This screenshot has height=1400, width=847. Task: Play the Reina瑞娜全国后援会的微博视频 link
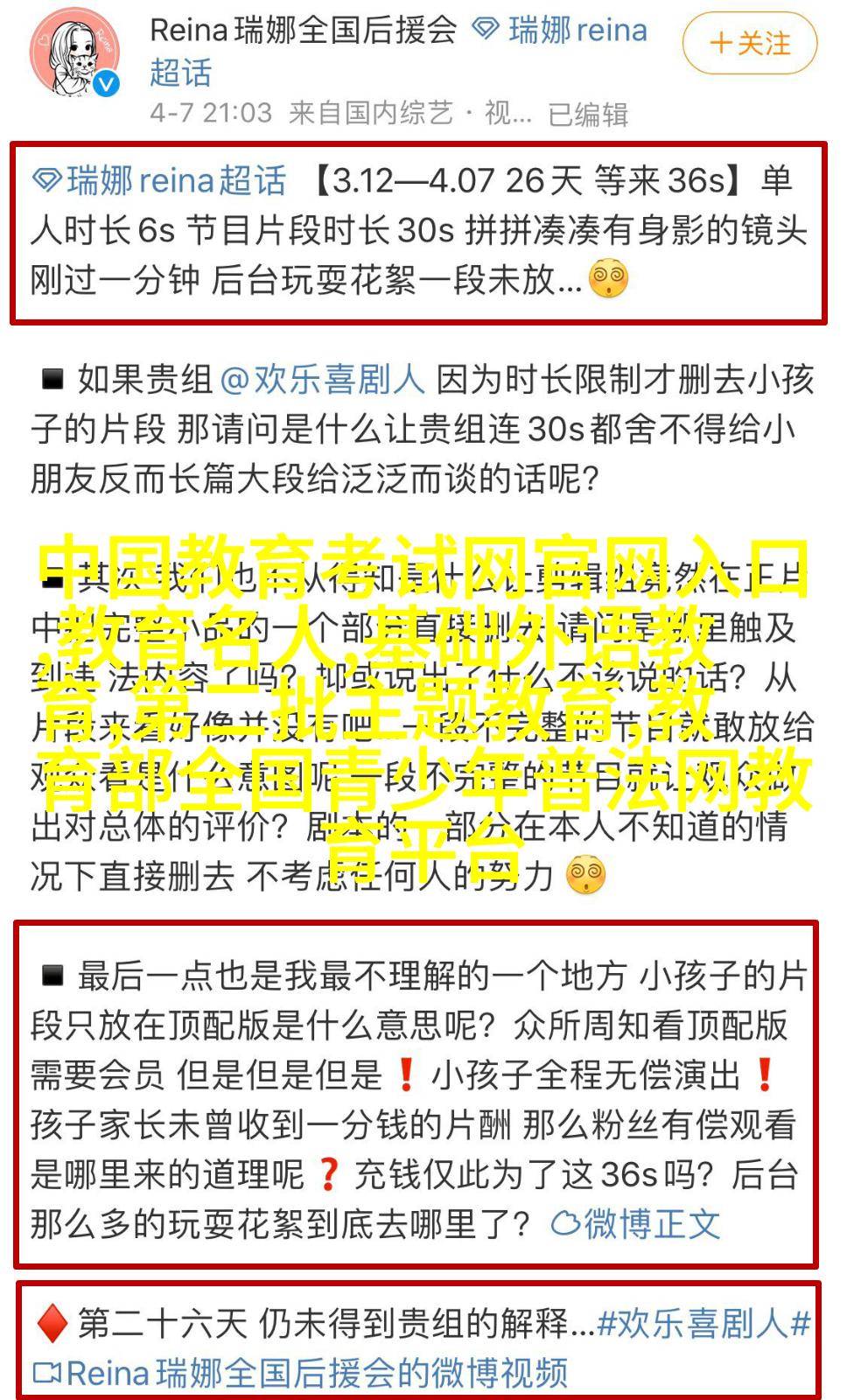click(300, 1374)
